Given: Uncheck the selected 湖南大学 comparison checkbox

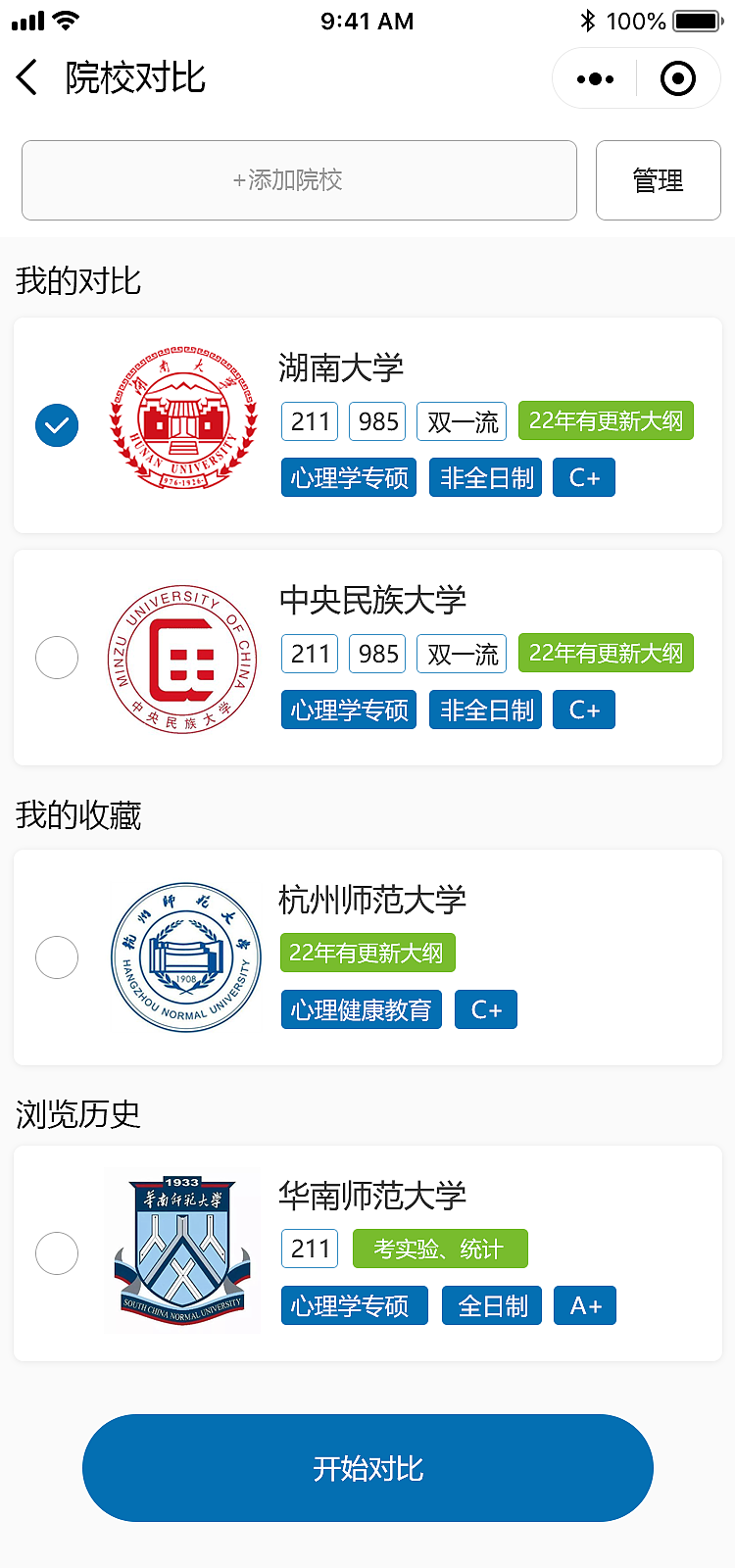Looking at the screenshot, I should (x=56, y=424).
